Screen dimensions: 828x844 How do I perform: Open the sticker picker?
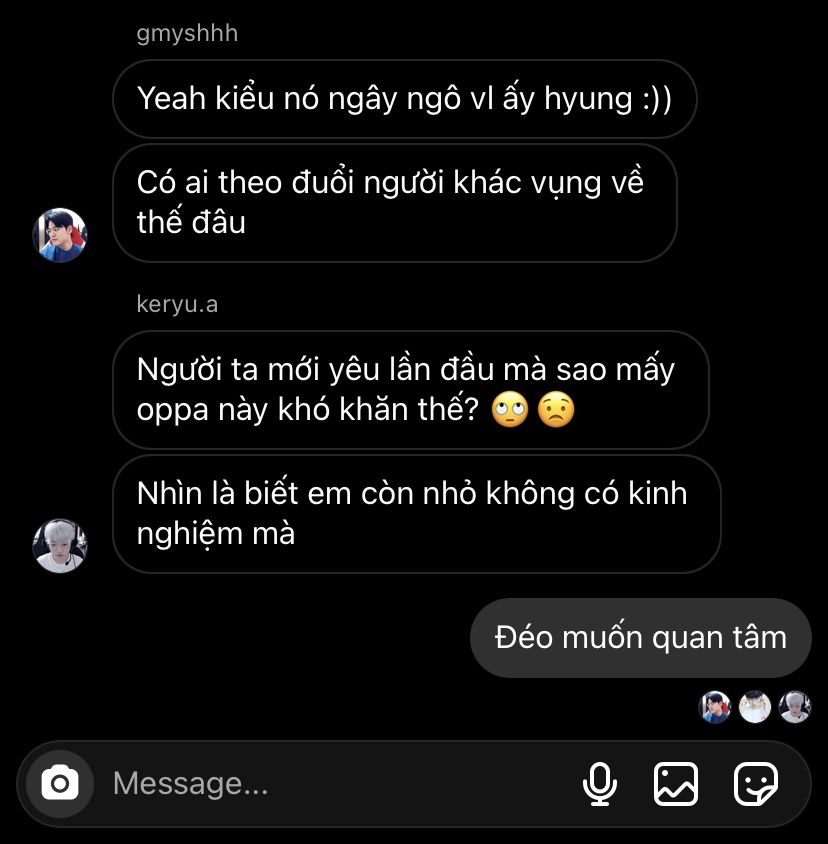(x=755, y=783)
